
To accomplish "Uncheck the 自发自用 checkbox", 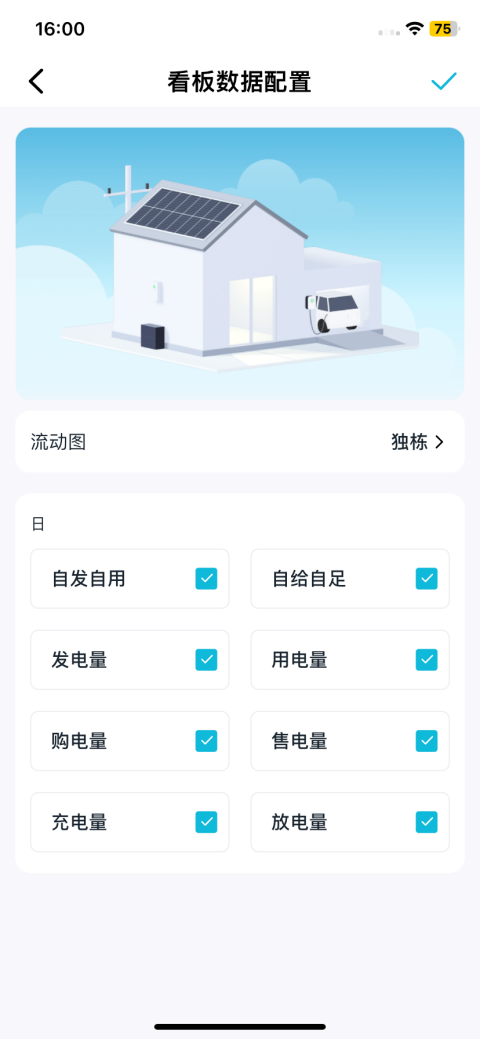I will pyautogui.click(x=206, y=578).
